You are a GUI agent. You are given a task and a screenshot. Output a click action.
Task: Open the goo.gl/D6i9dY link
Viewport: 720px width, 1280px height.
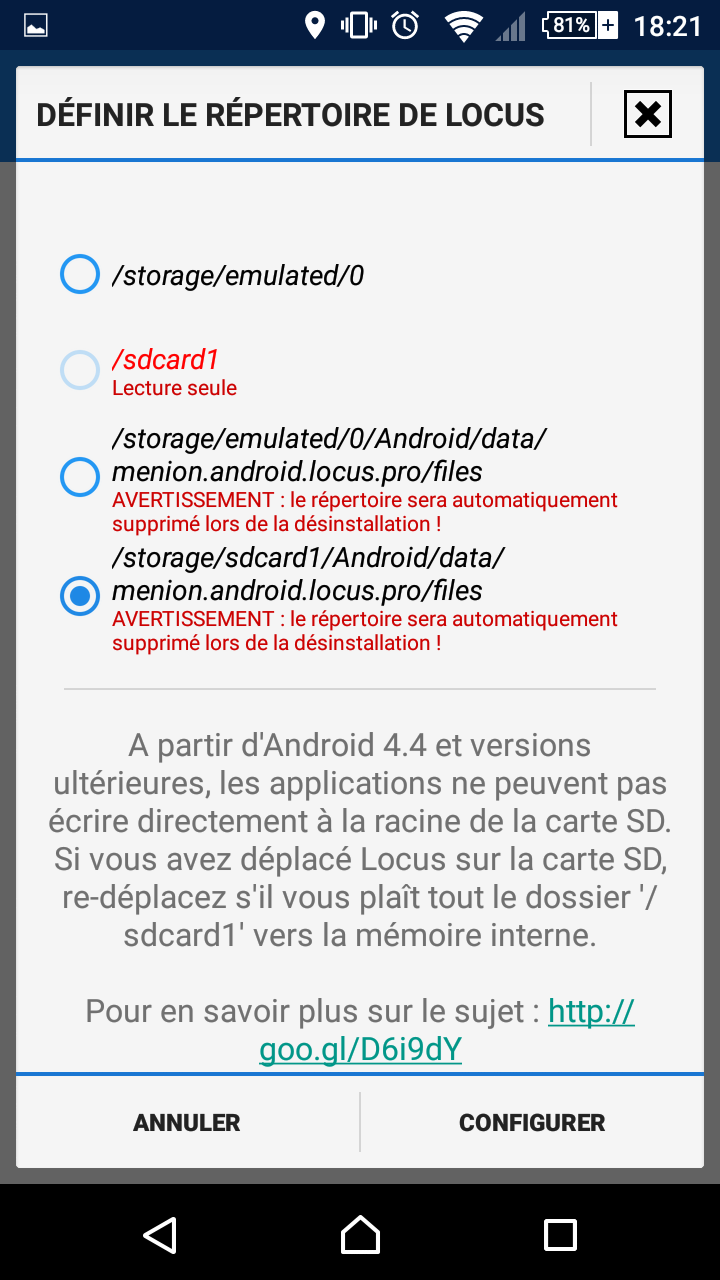point(360,1050)
